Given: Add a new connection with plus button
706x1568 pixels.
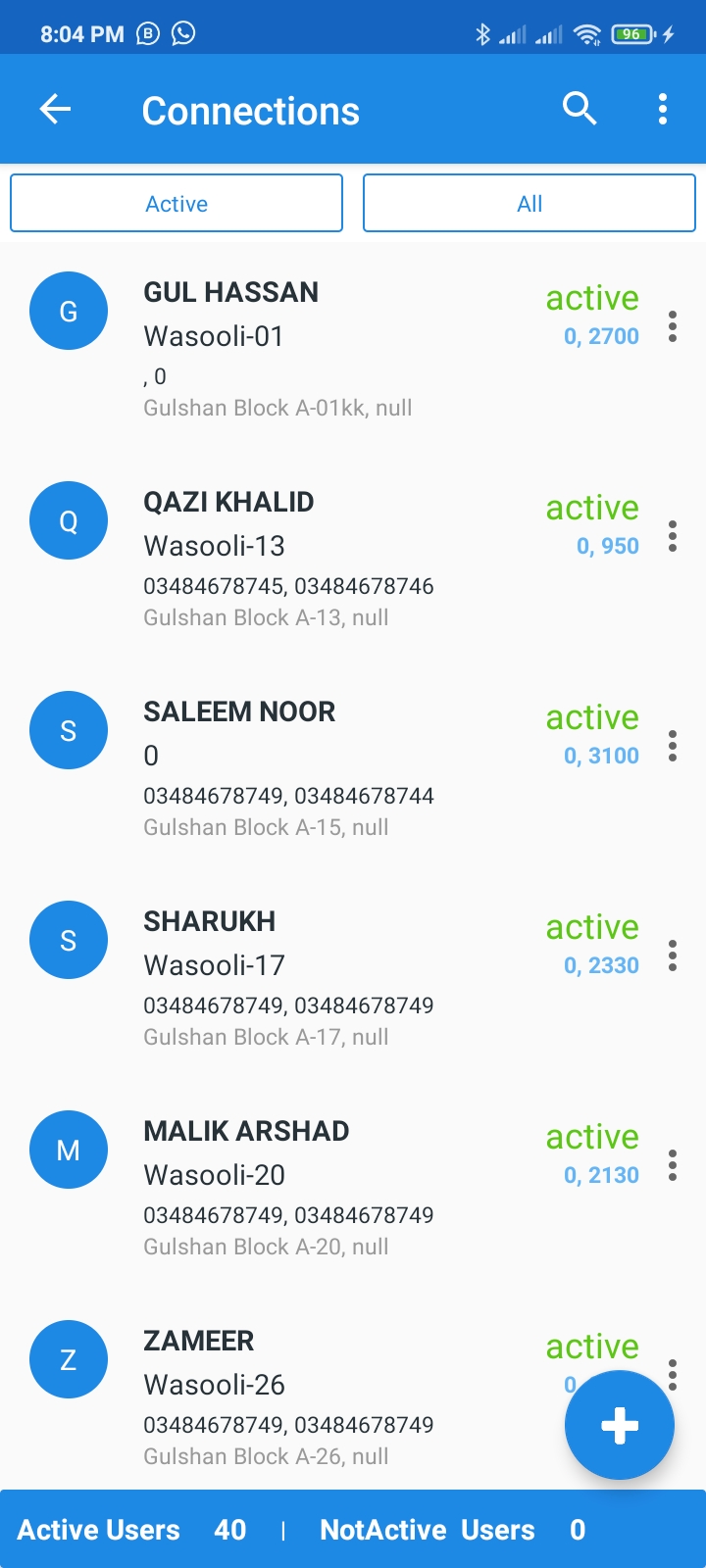Looking at the screenshot, I should point(620,1425).
